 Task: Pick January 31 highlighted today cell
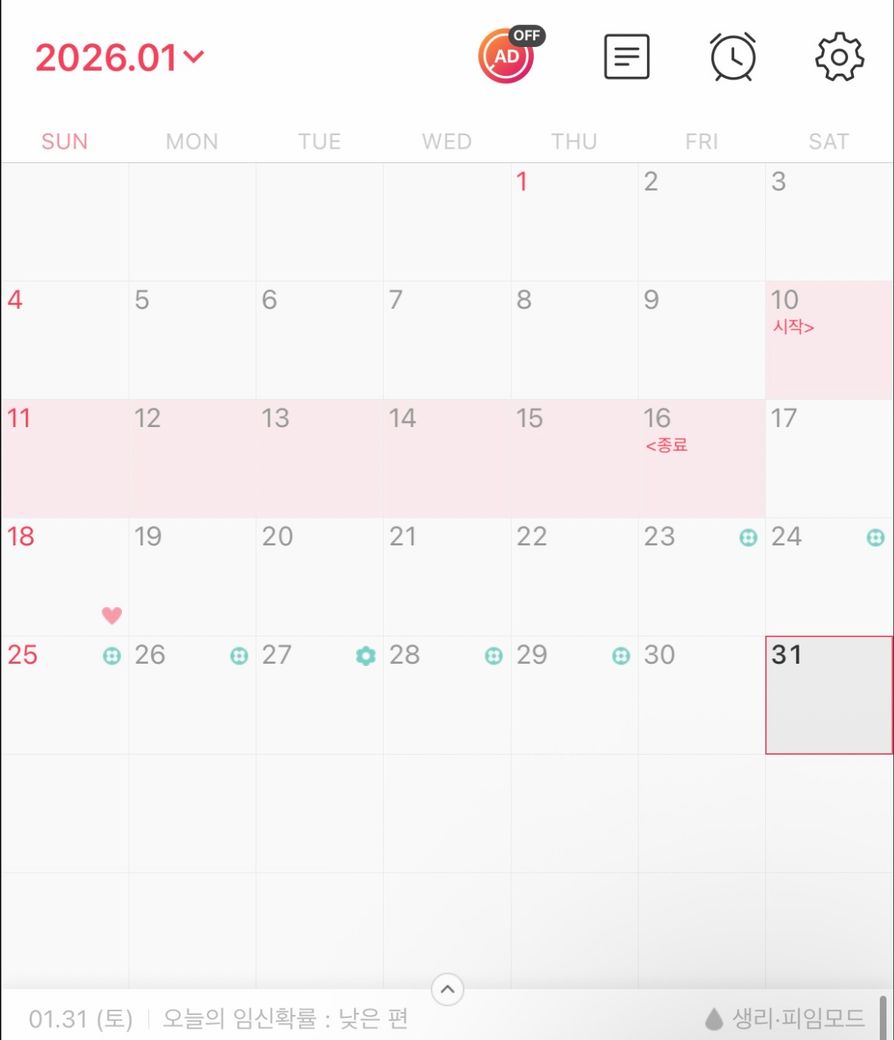pos(829,695)
